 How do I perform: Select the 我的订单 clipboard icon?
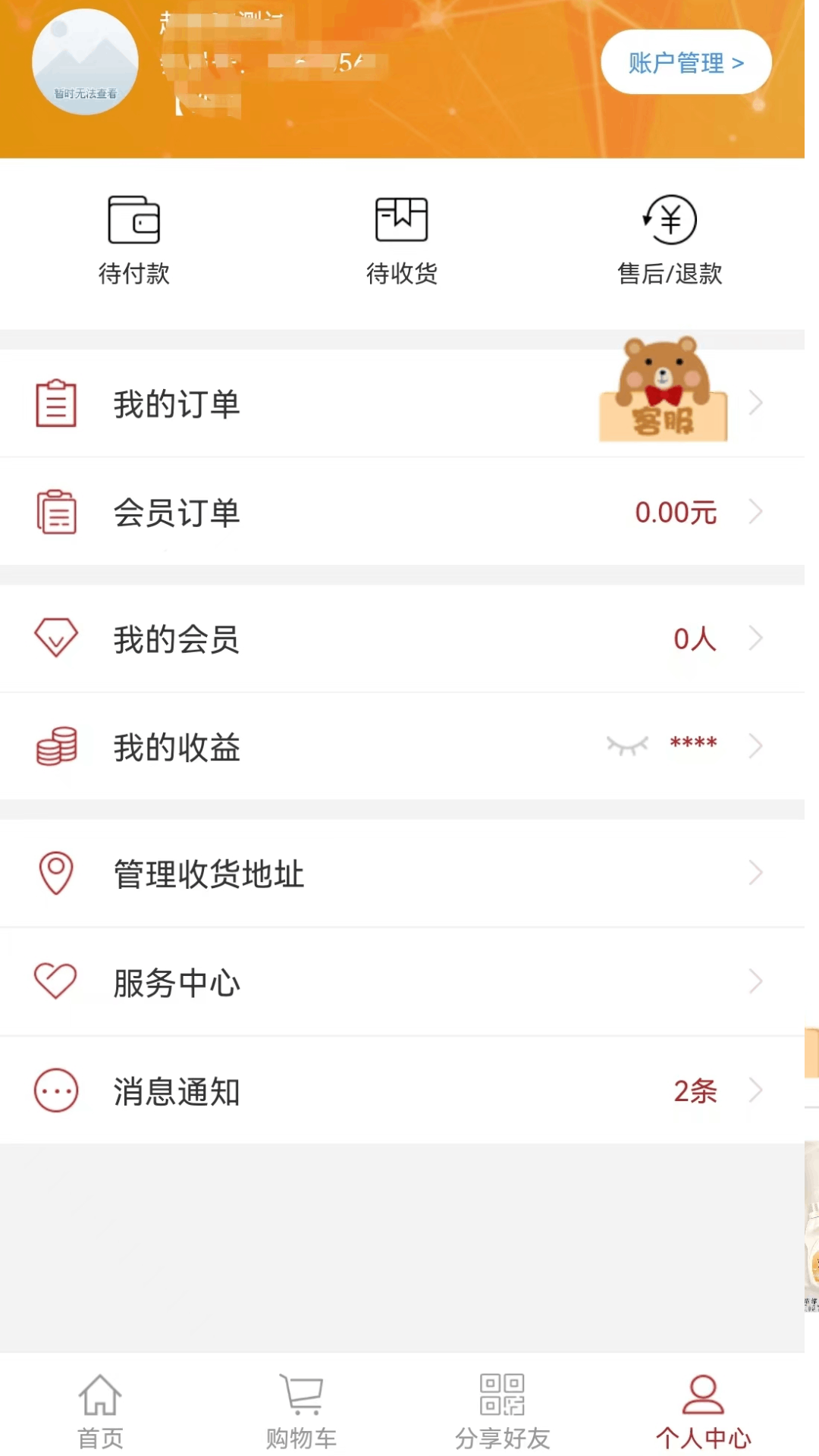(x=55, y=403)
